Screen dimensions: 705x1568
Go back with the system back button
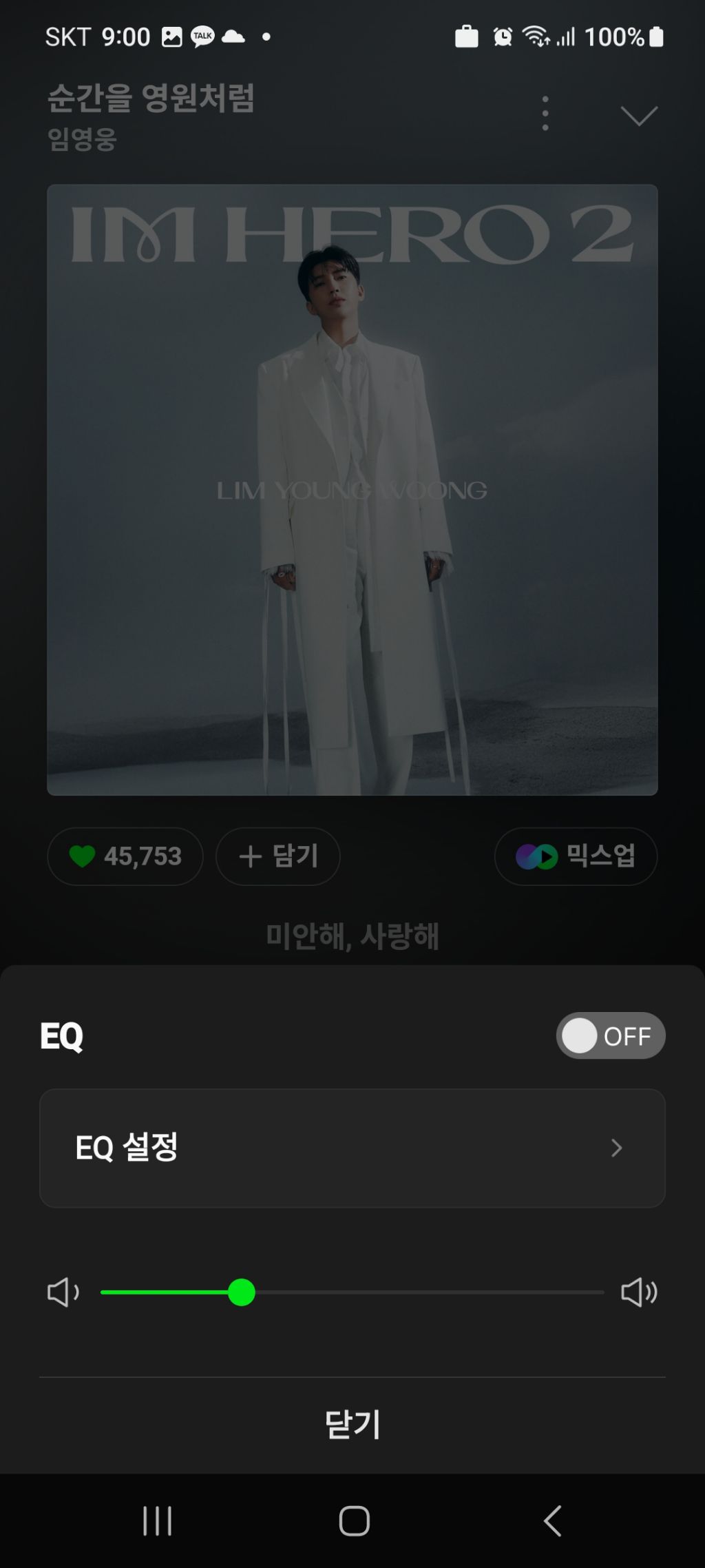coord(552,1521)
